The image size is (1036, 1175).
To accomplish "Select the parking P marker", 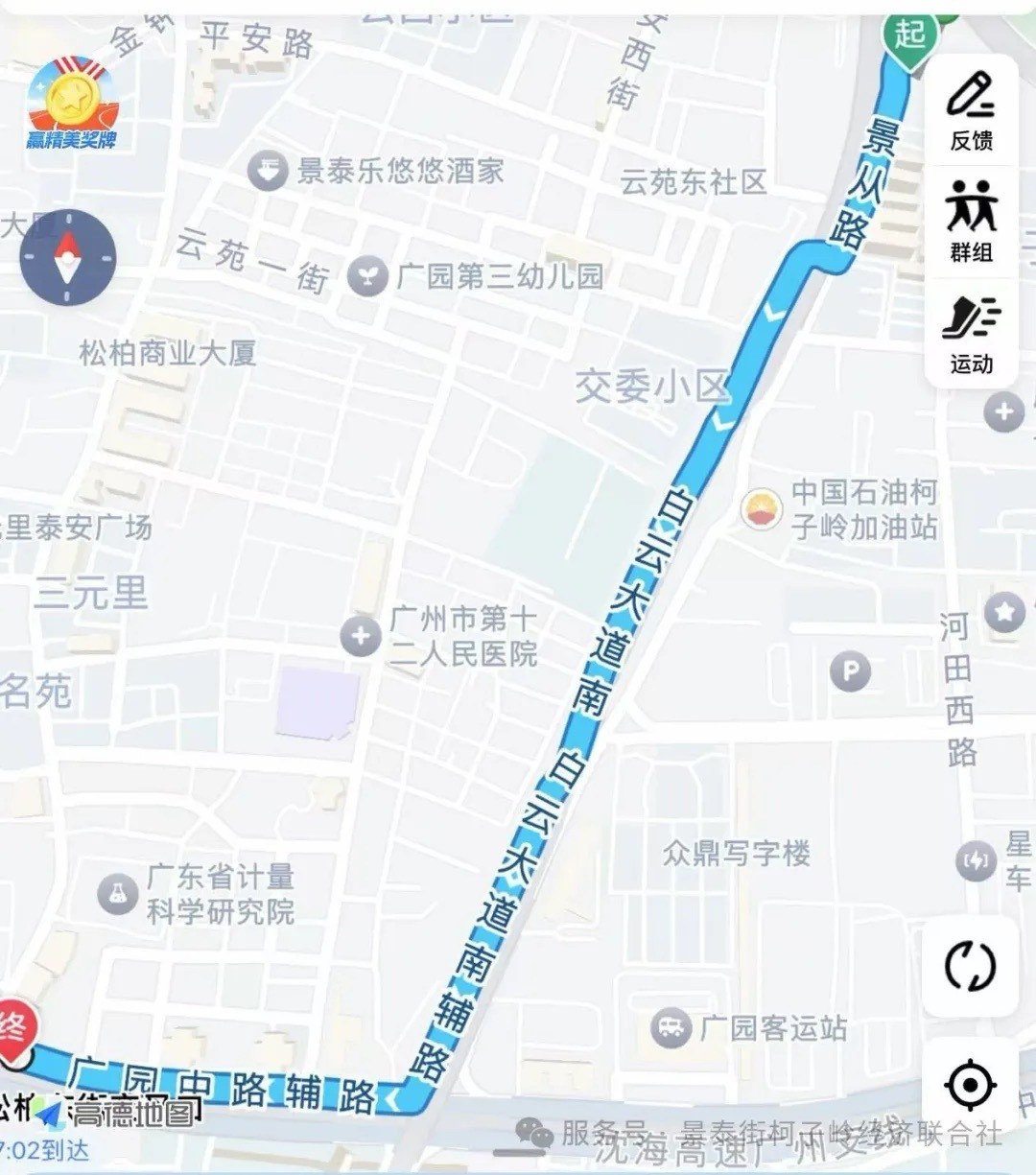I will click(850, 671).
